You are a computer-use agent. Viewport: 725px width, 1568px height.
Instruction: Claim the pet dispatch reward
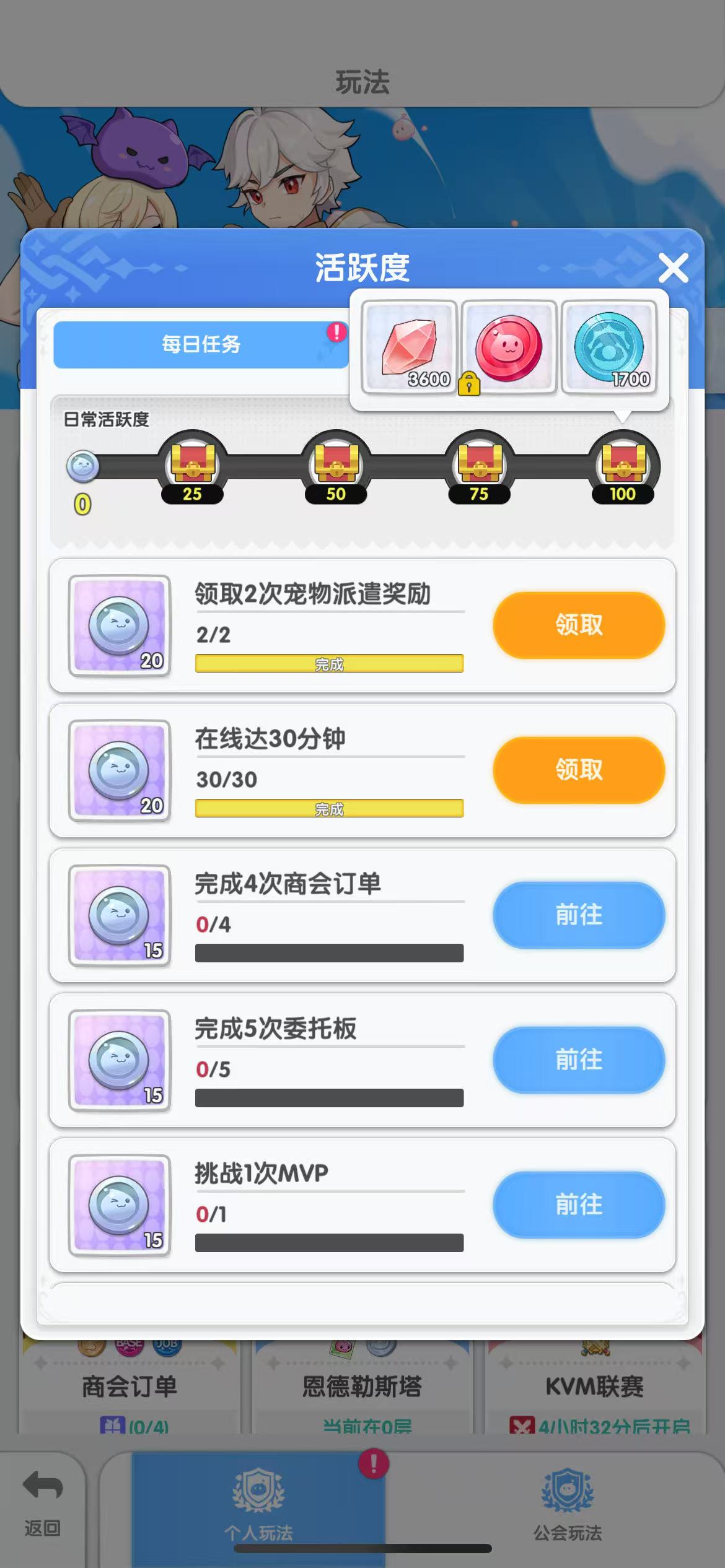[578, 625]
